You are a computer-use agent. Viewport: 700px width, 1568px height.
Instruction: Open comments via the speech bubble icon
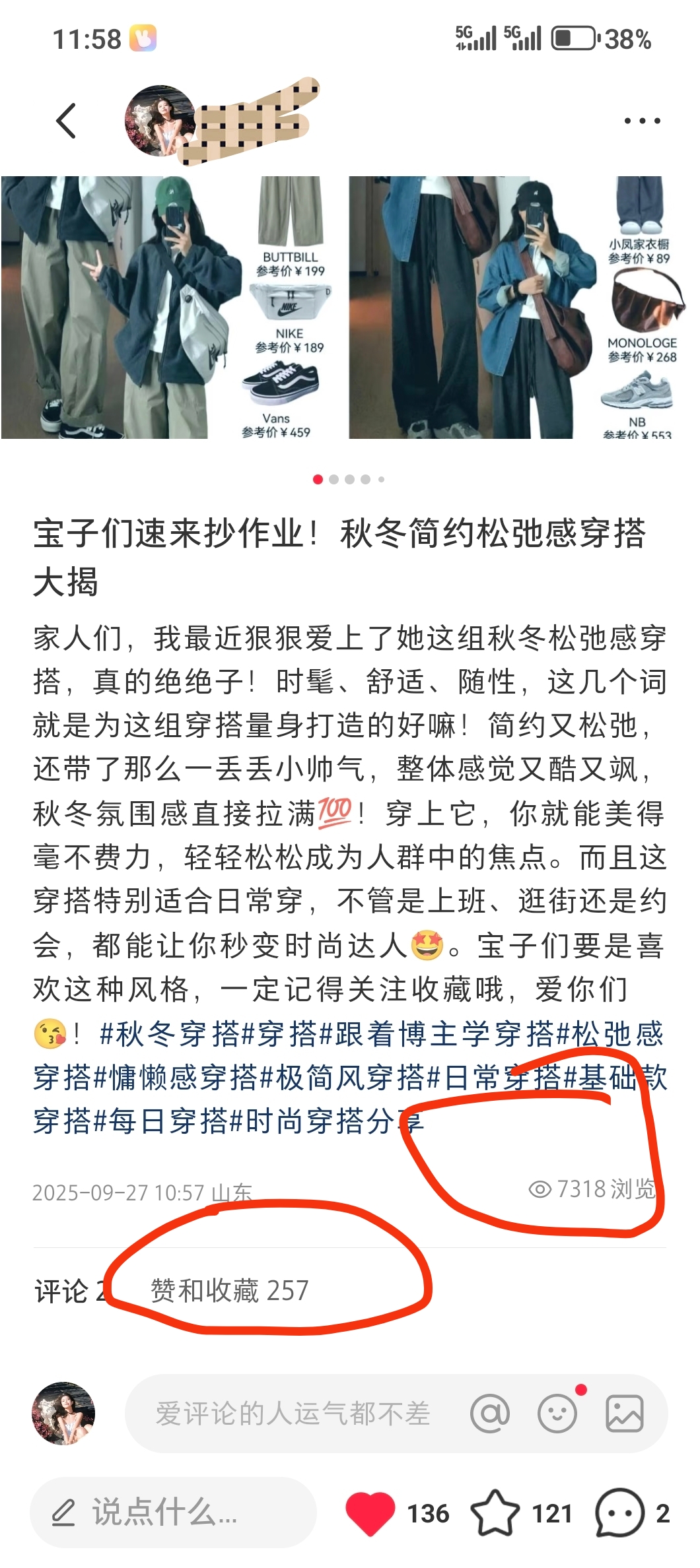pyautogui.click(x=619, y=1513)
